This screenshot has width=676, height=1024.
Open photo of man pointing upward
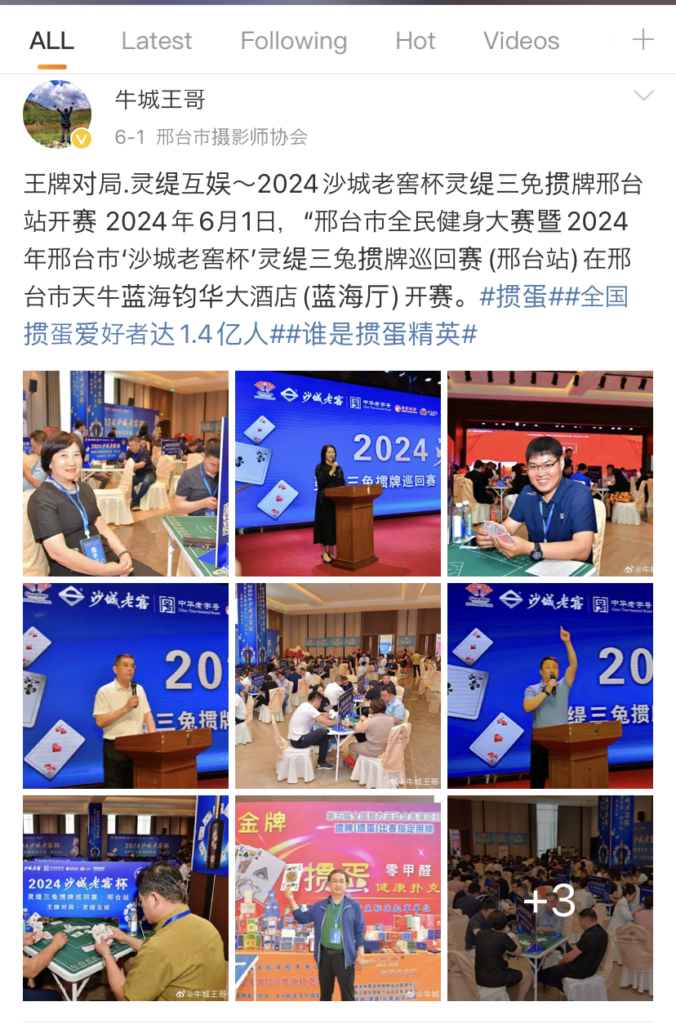550,686
